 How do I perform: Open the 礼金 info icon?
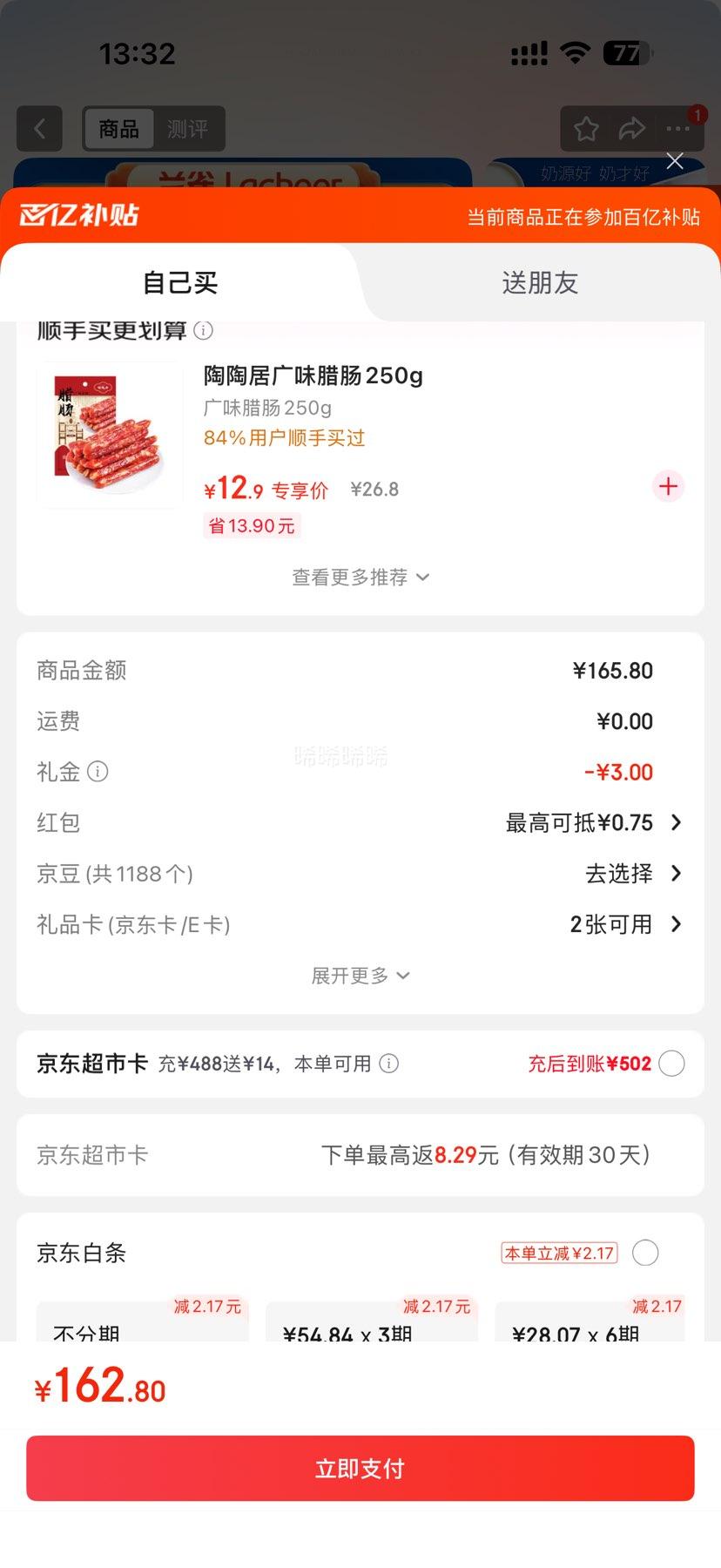[x=98, y=772]
